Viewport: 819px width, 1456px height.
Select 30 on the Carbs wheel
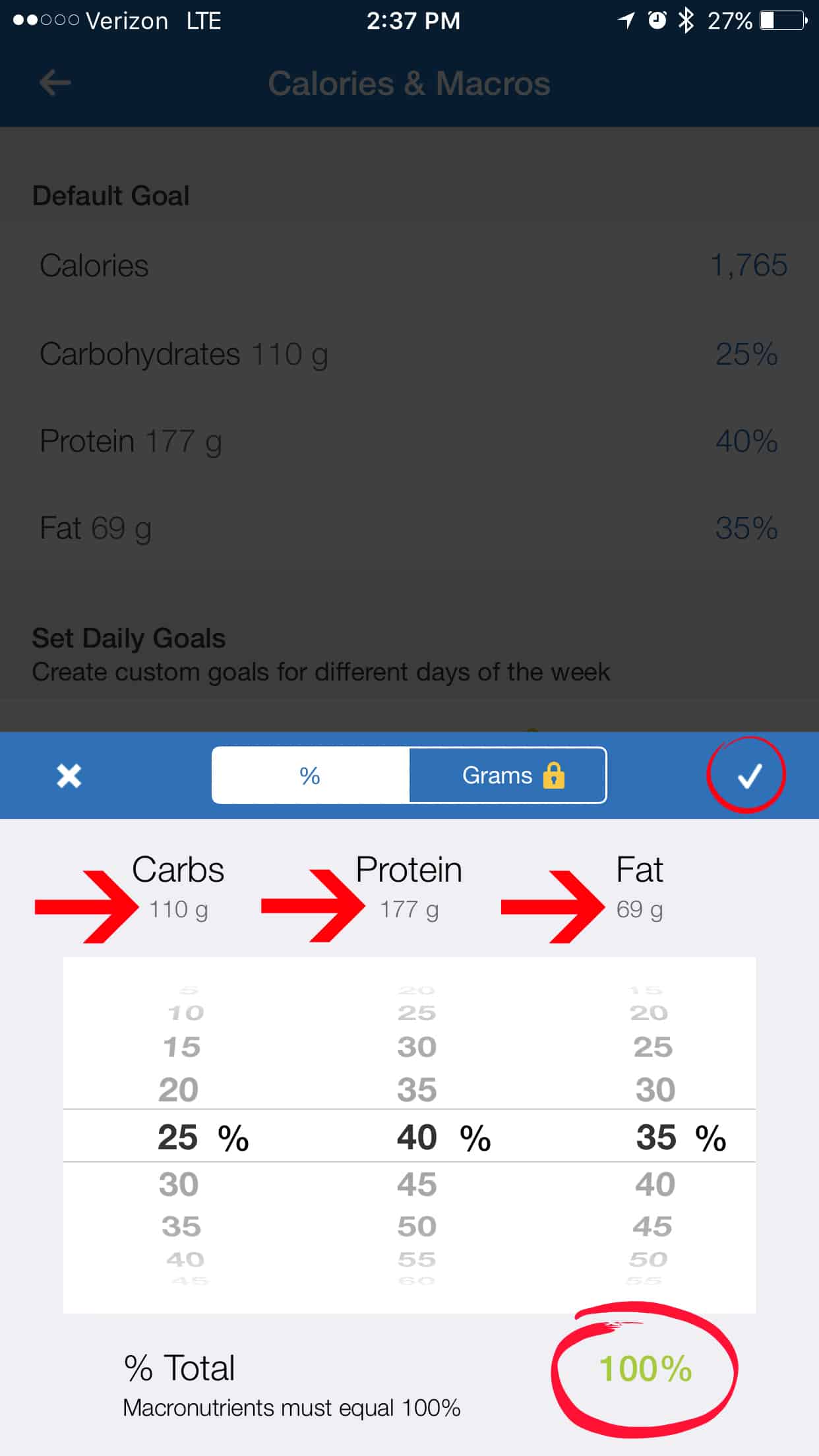pyautogui.click(x=178, y=1184)
